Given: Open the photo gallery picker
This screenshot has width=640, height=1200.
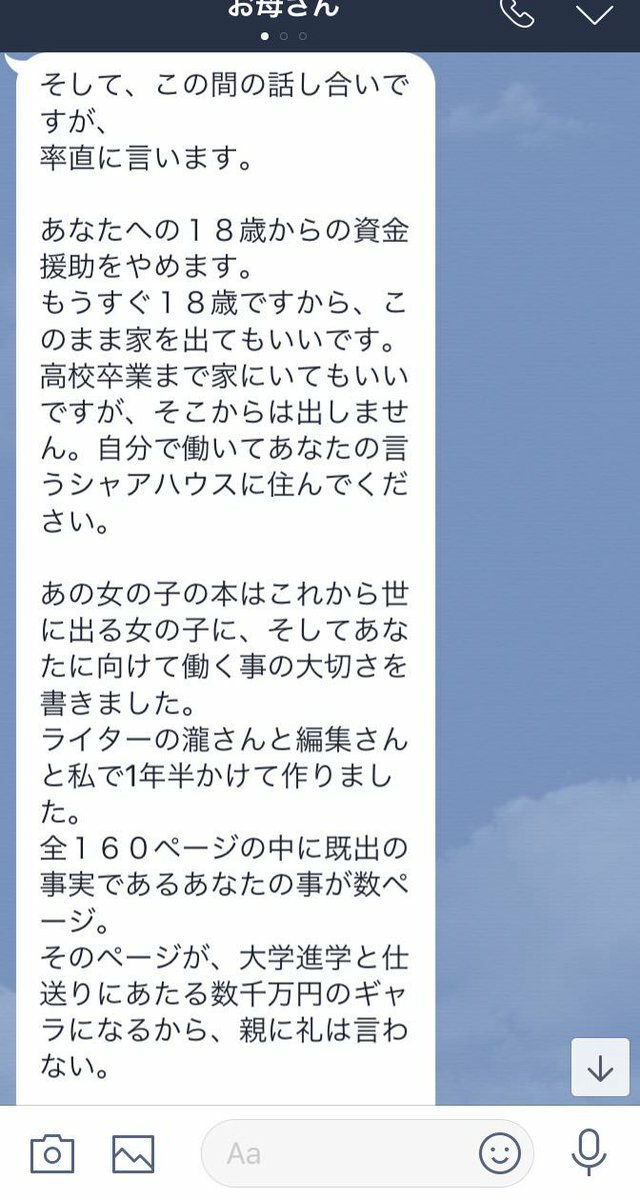Looking at the screenshot, I should click(x=133, y=1154).
